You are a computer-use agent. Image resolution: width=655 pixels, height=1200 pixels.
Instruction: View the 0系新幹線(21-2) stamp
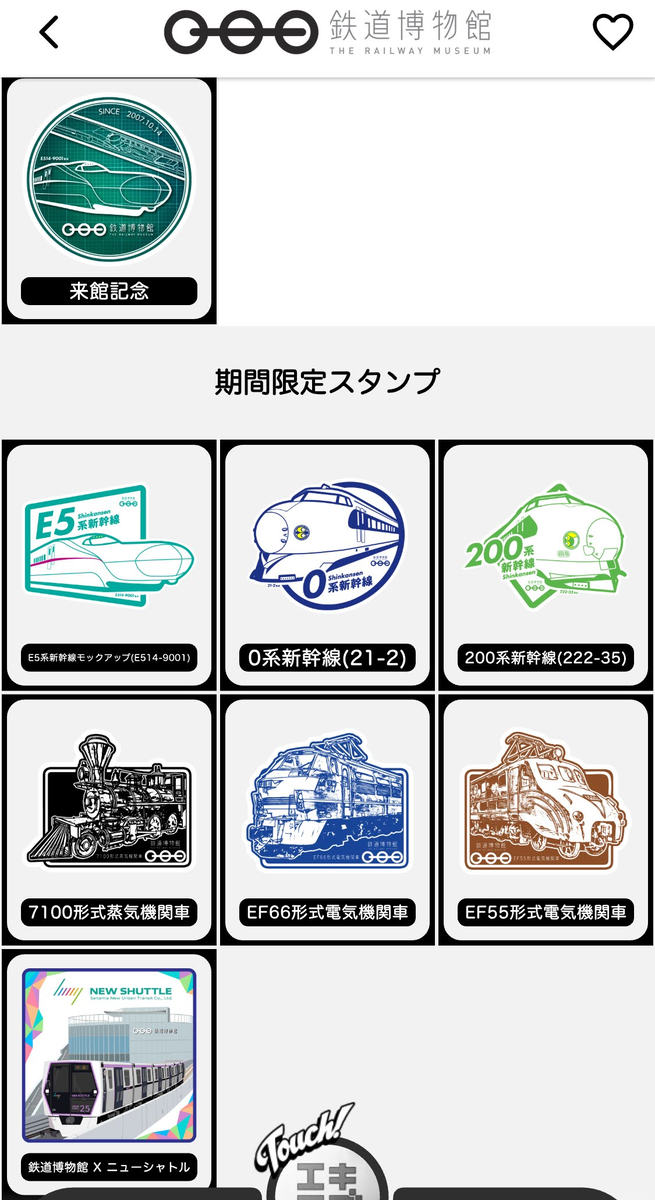coord(327,565)
